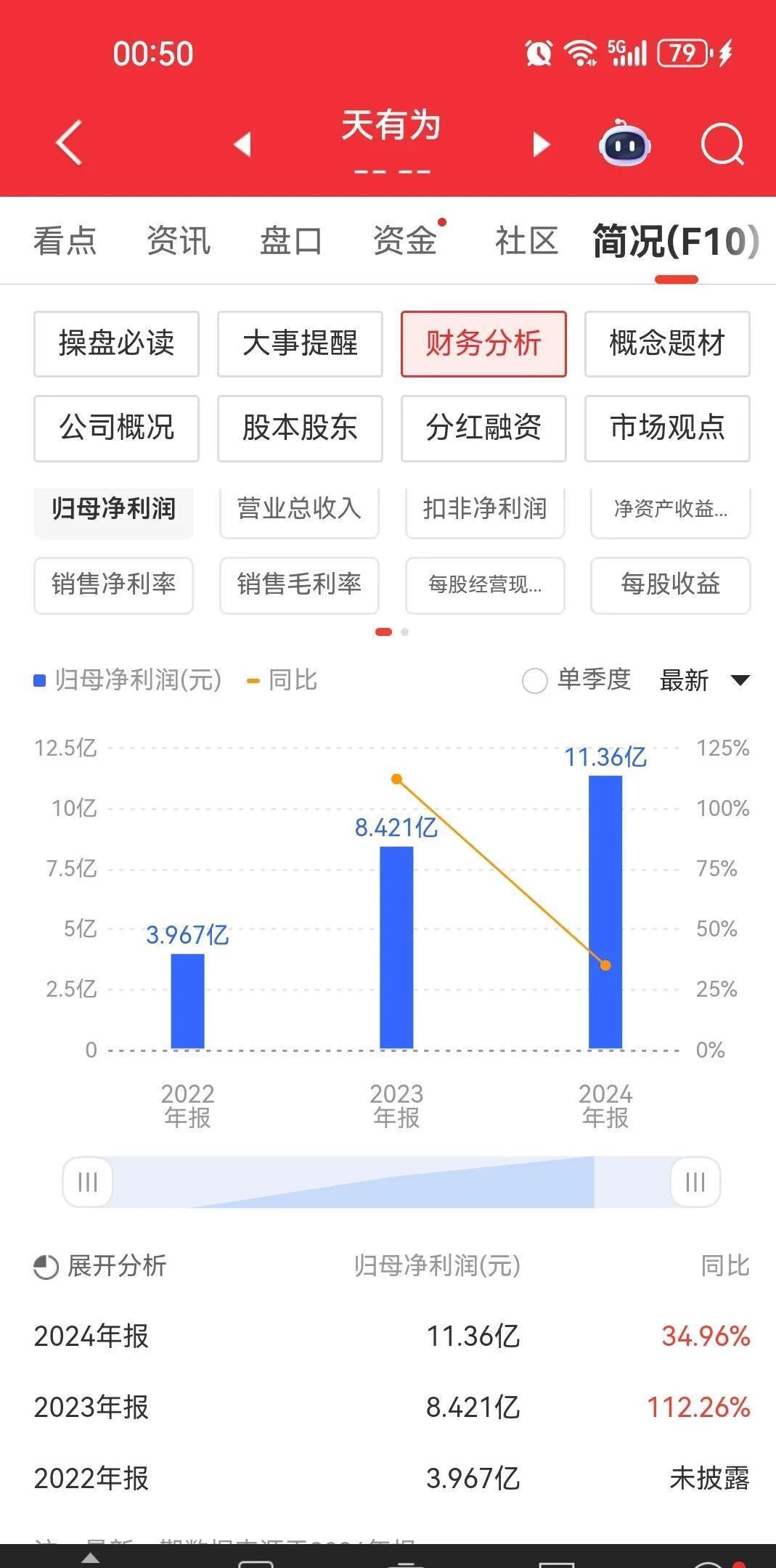
Task: Switch to the next stock
Action: pyautogui.click(x=541, y=144)
